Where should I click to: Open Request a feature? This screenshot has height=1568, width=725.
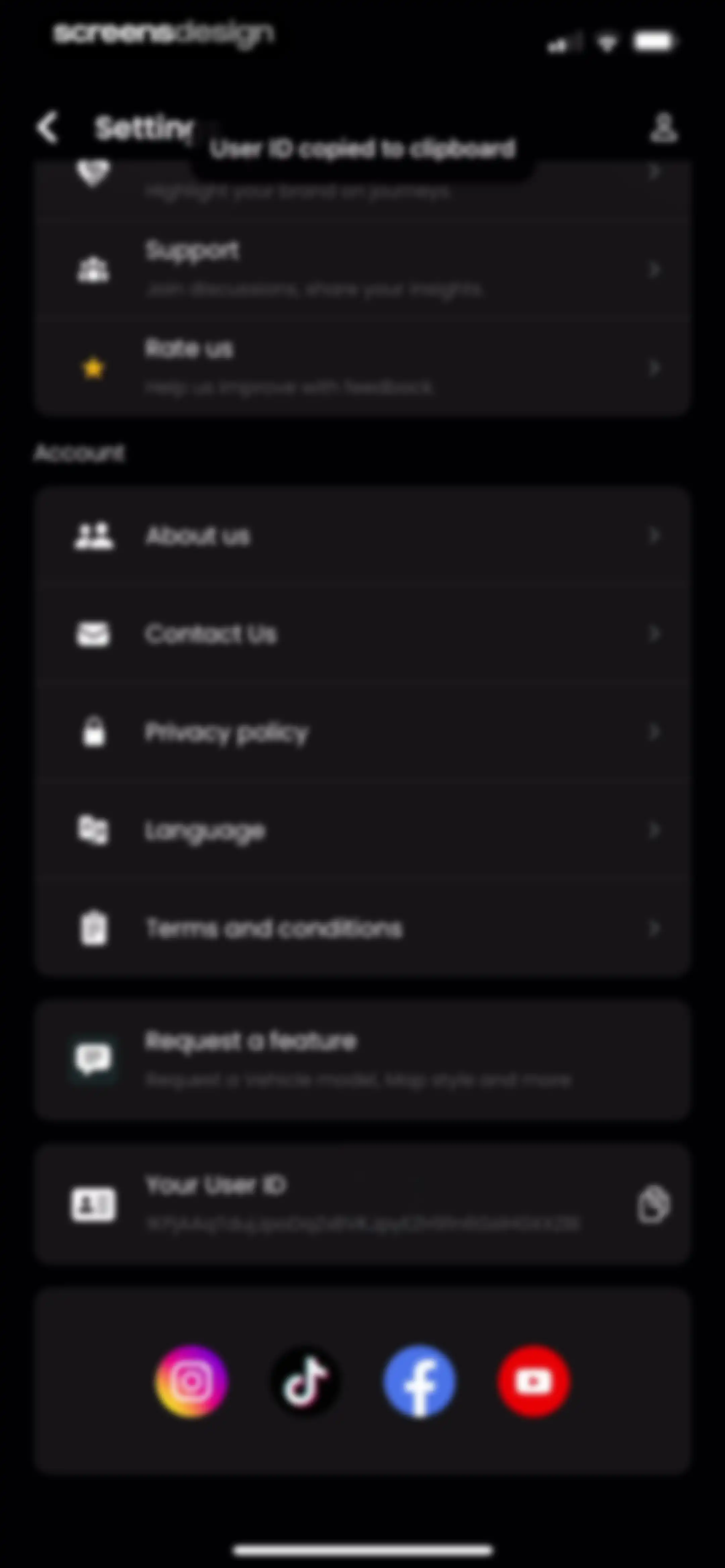click(362, 1059)
